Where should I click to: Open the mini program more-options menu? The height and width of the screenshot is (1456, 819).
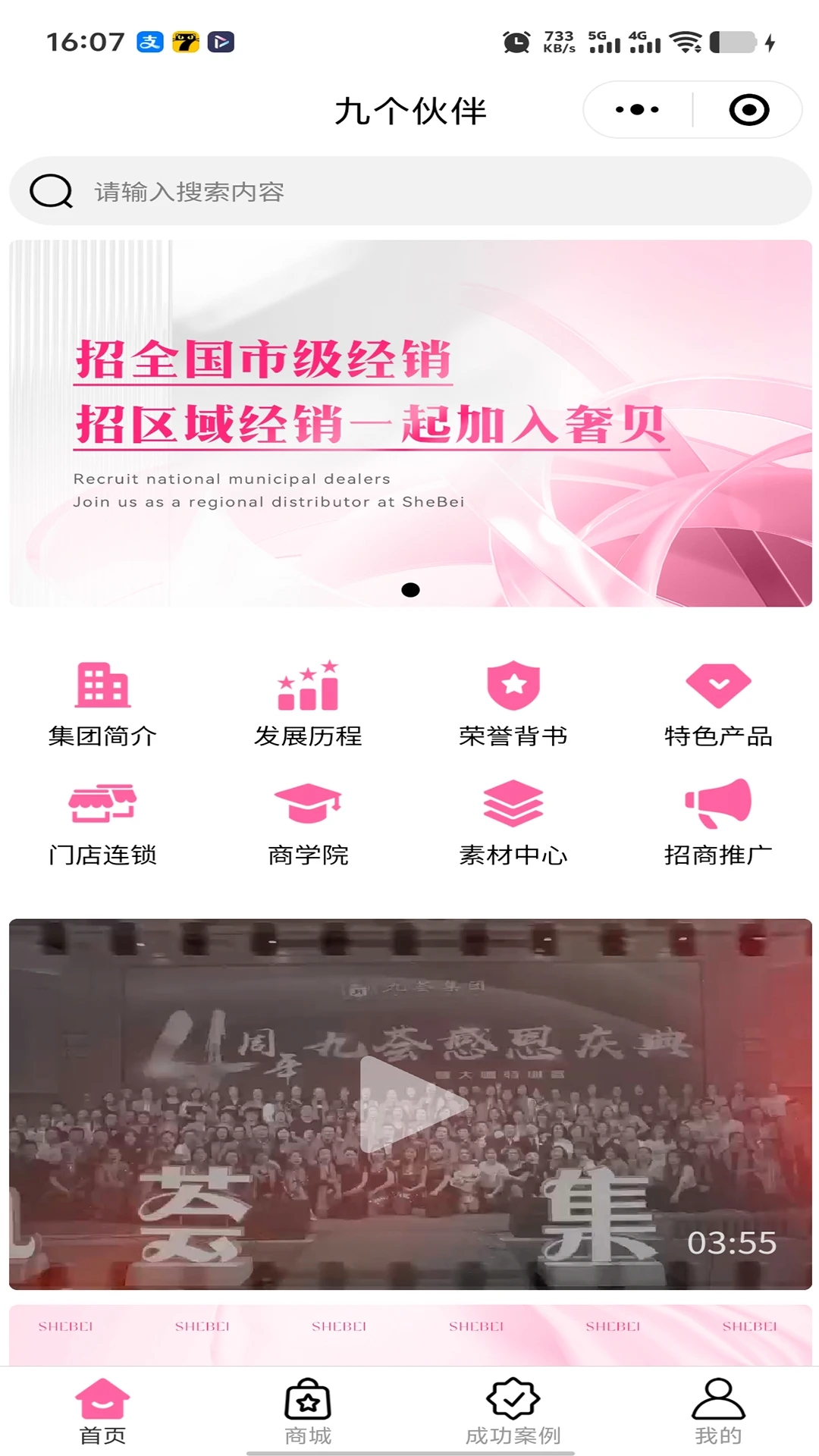click(637, 110)
